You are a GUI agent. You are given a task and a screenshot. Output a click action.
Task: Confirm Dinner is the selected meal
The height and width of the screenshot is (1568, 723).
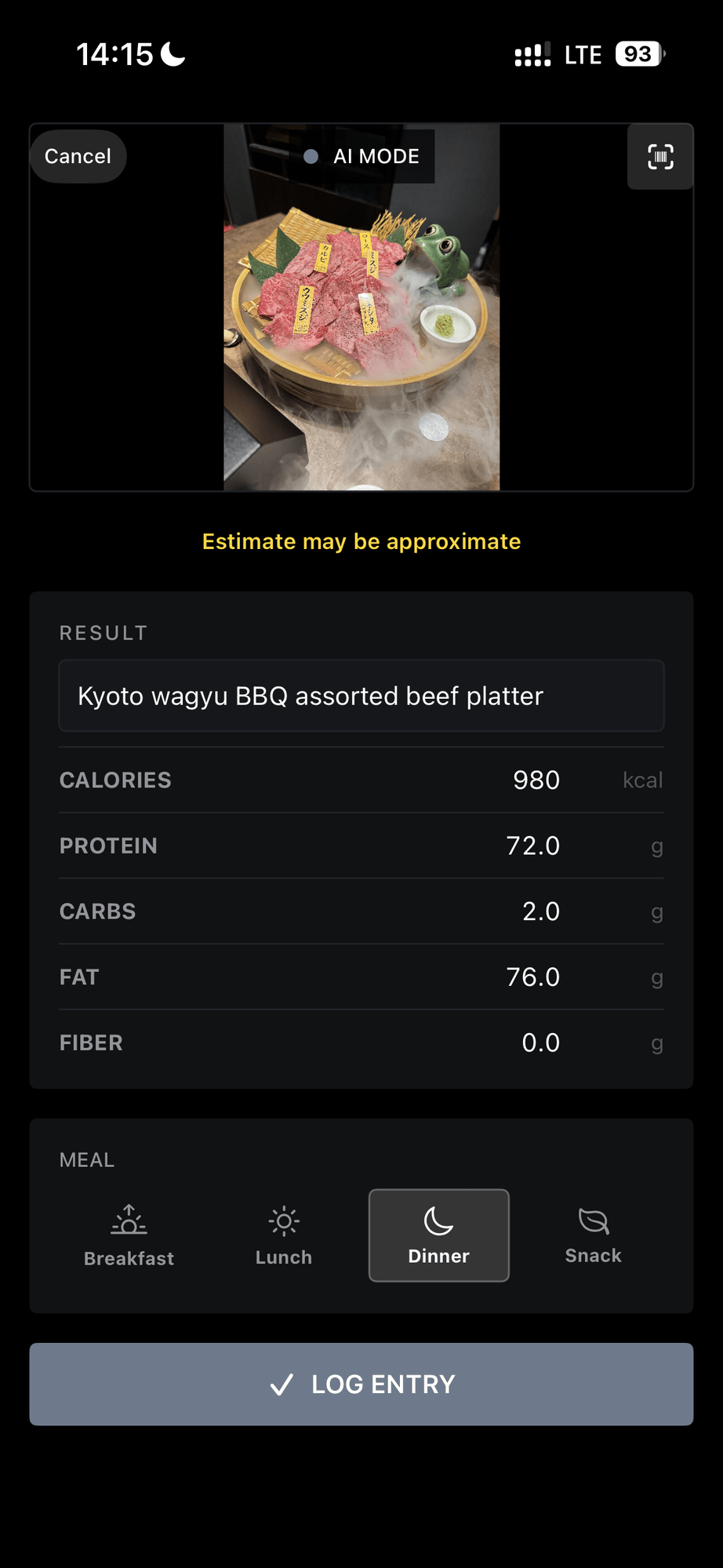click(x=438, y=1235)
